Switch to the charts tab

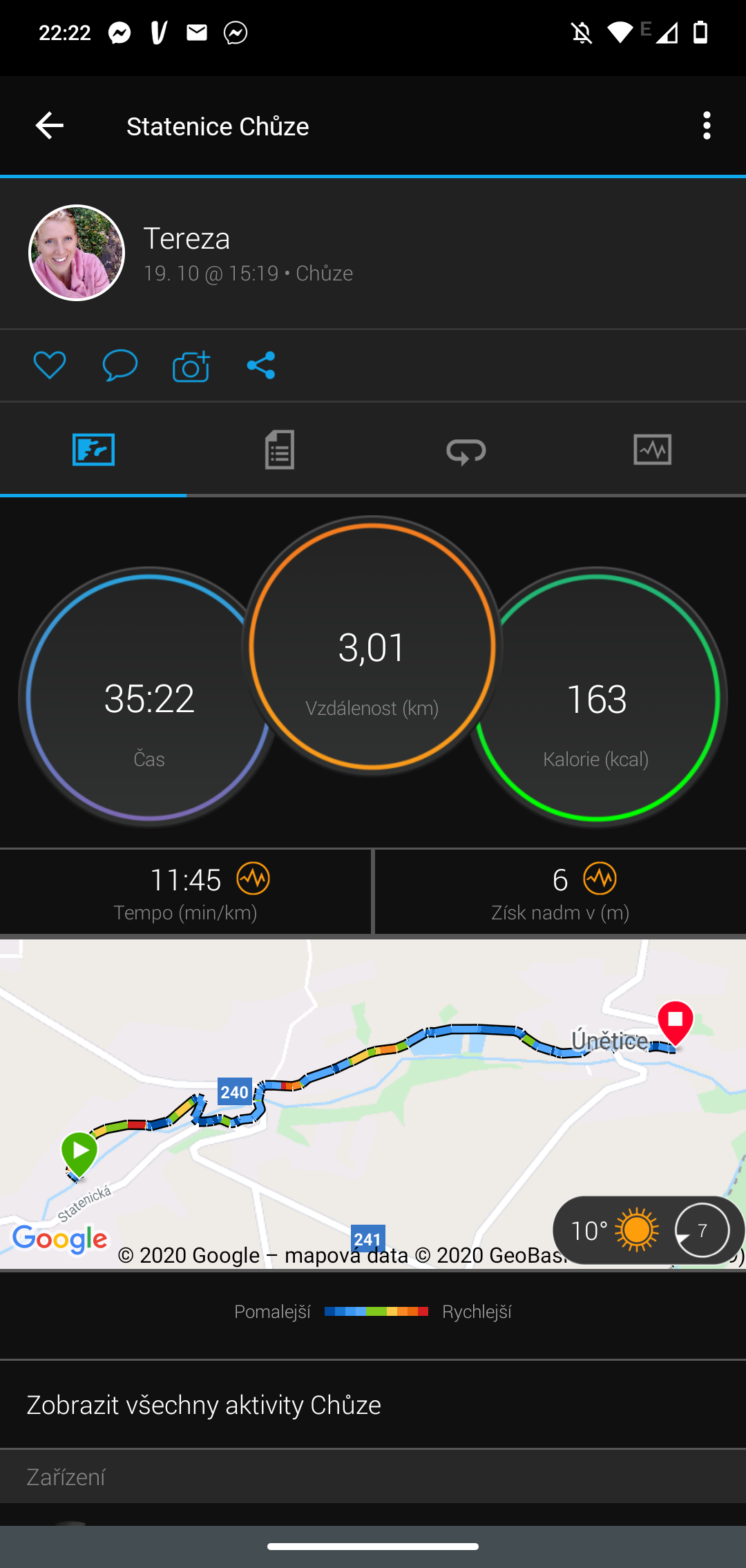pos(652,450)
